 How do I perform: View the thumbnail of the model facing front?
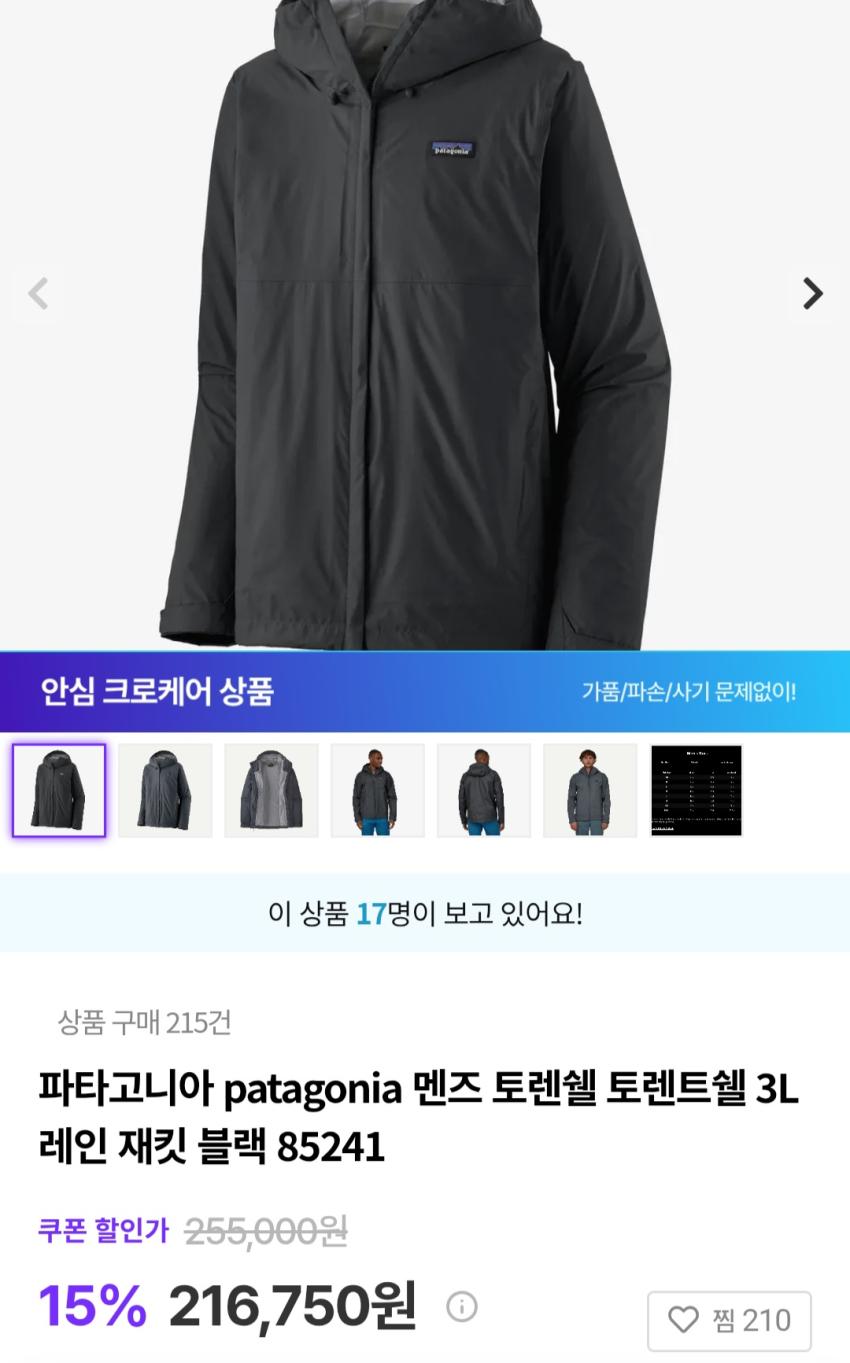pos(377,790)
